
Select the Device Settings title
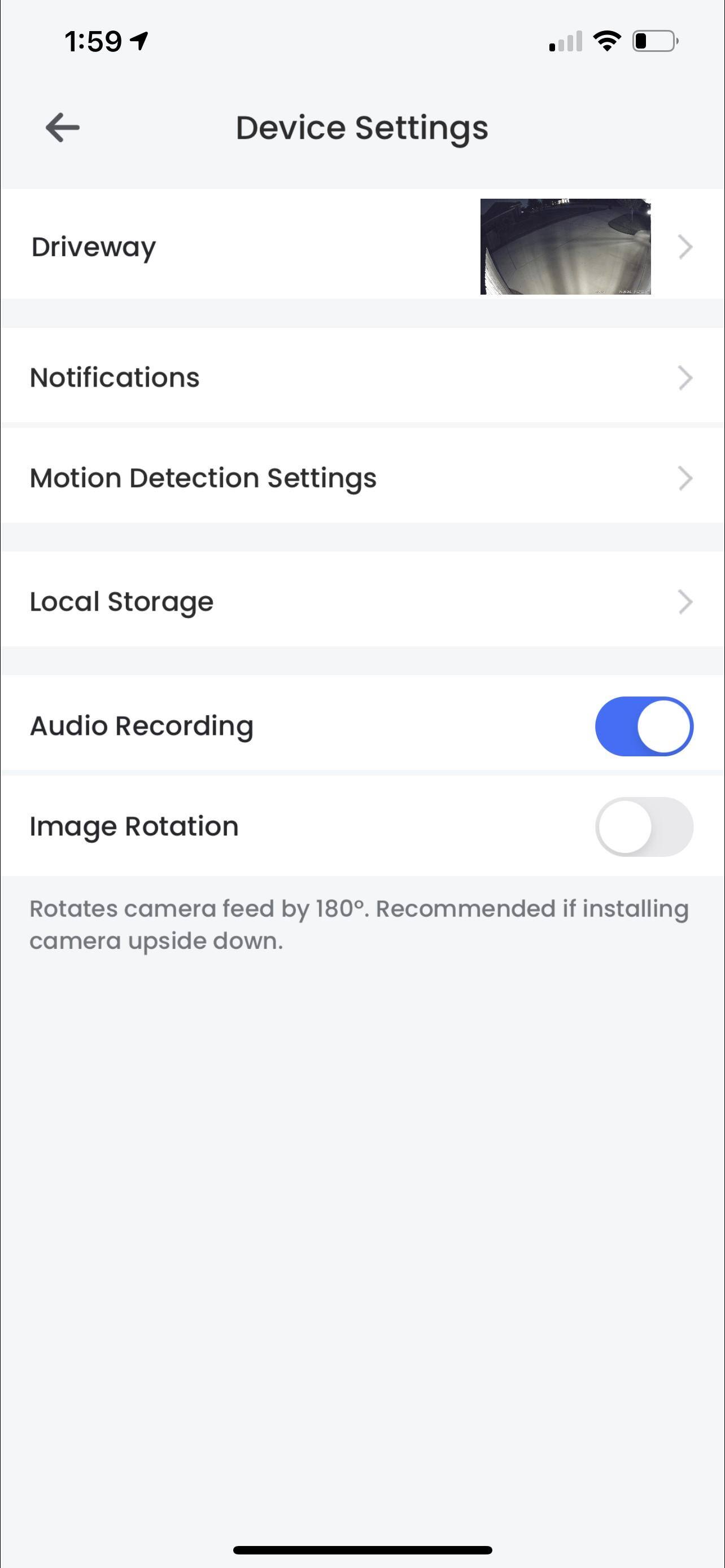(361, 127)
